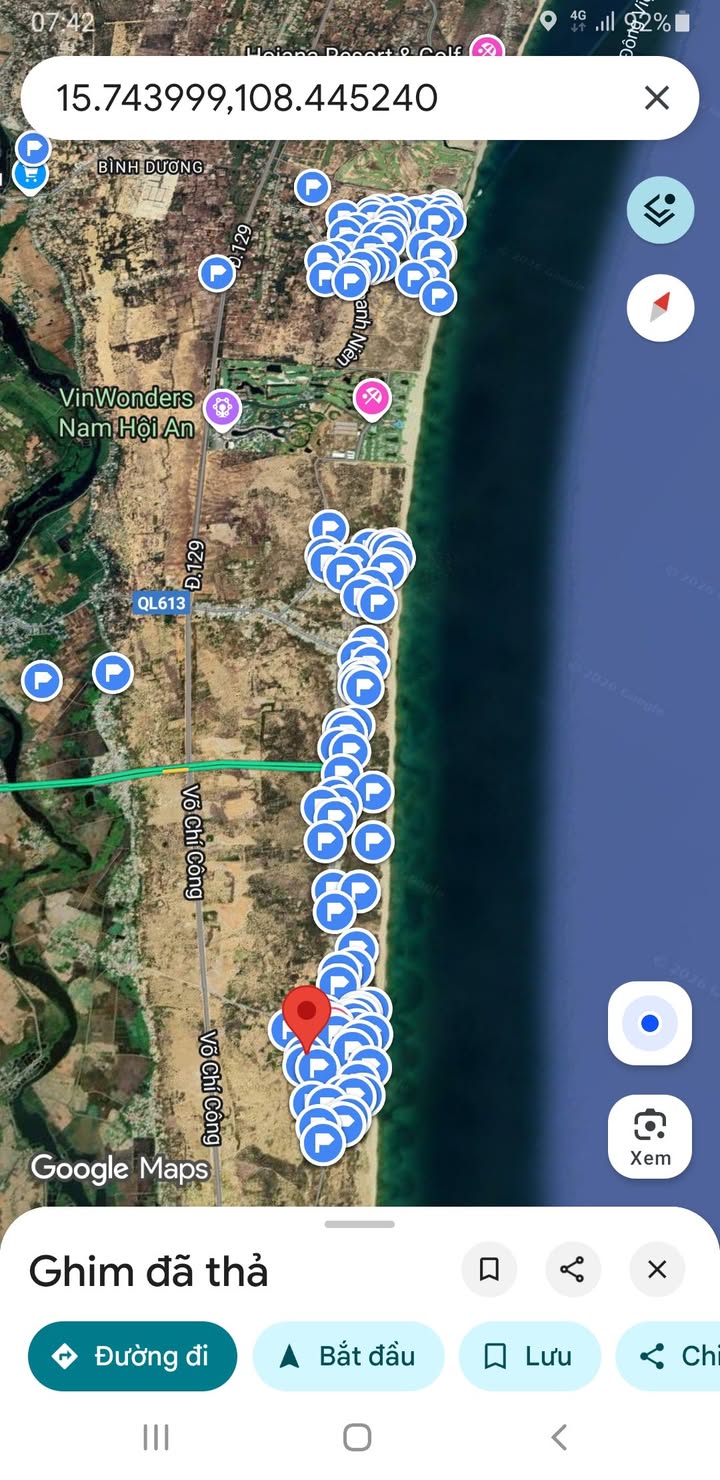Center map on my current location

tap(650, 1023)
